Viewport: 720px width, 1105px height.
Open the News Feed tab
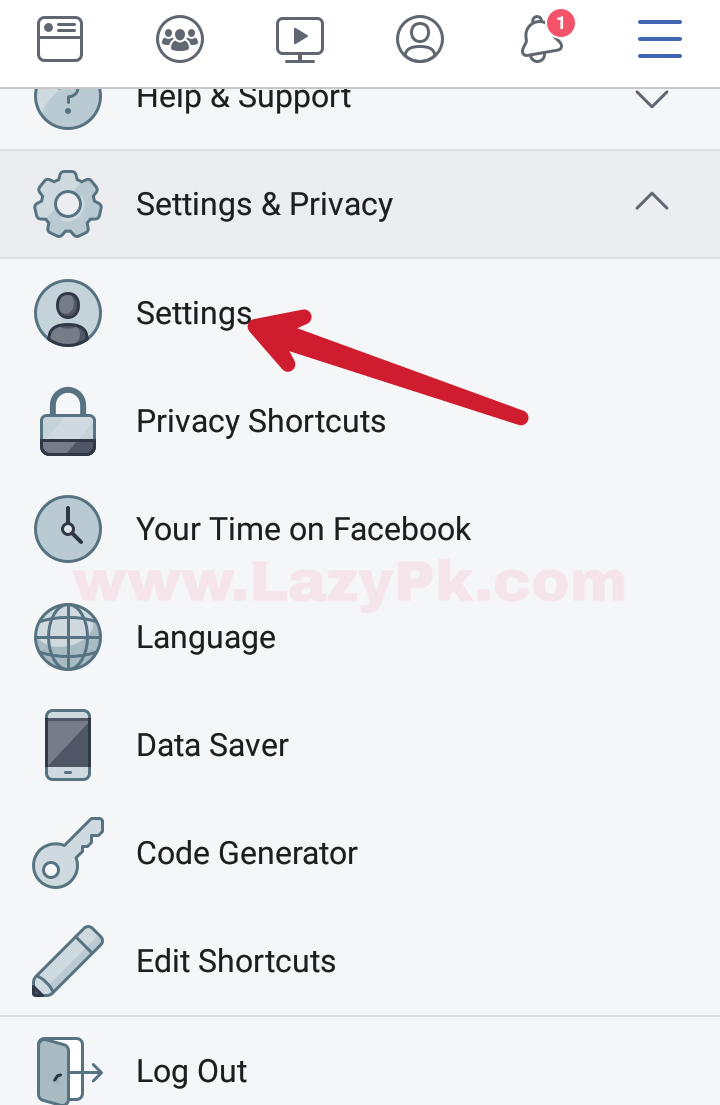pos(60,39)
